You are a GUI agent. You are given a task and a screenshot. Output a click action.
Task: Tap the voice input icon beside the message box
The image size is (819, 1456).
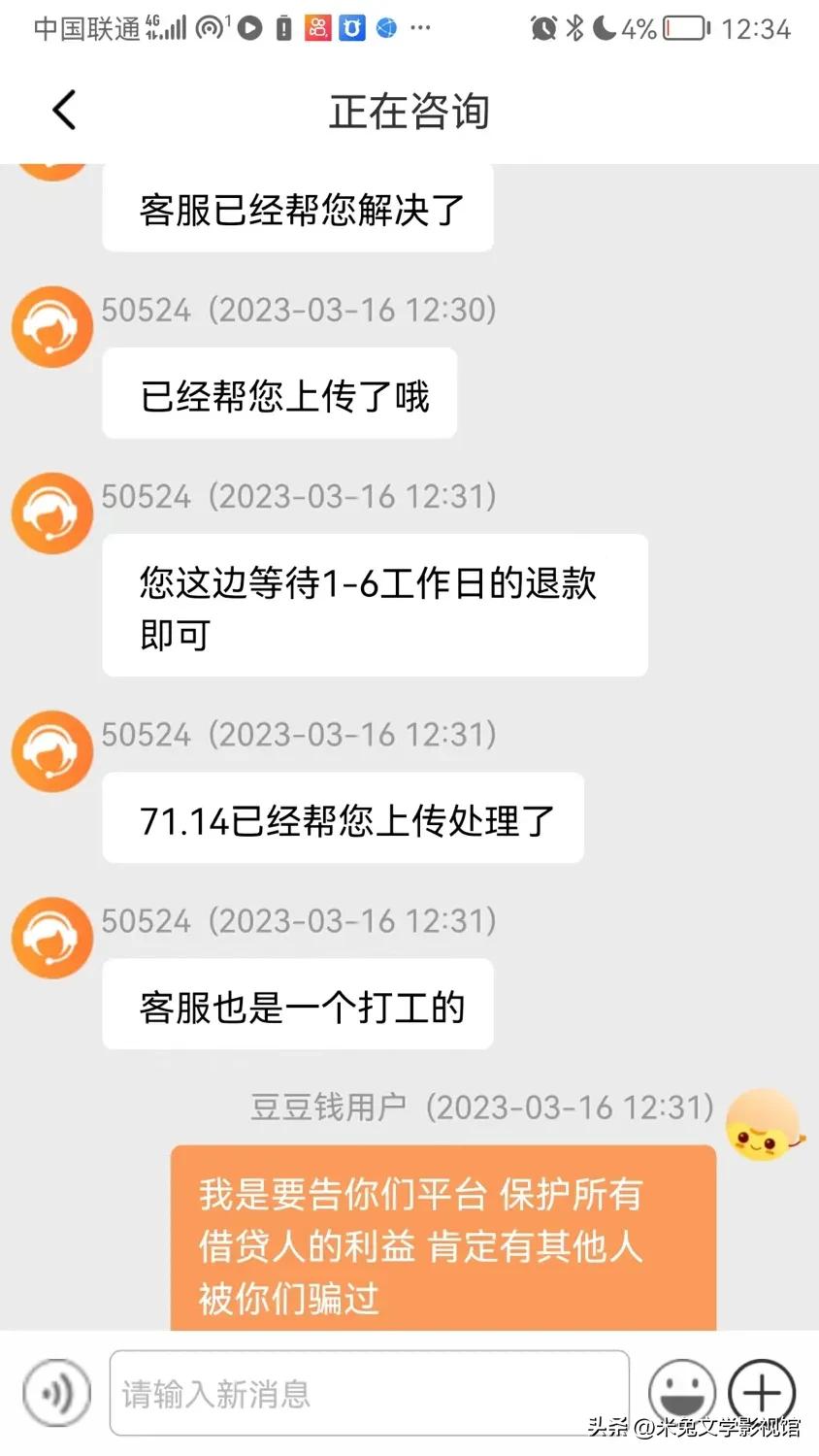tap(55, 1393)
